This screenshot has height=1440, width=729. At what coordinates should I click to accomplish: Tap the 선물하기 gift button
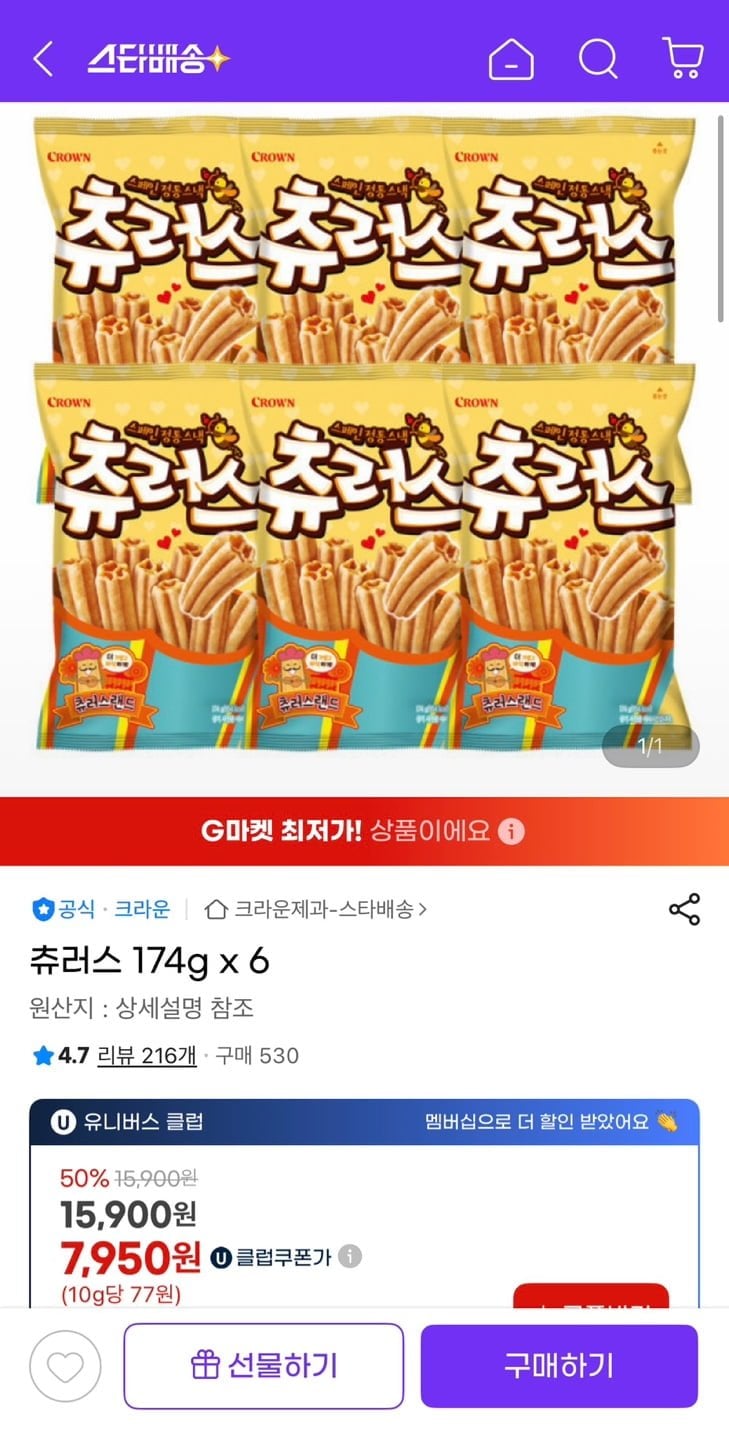coord(263,1367)
